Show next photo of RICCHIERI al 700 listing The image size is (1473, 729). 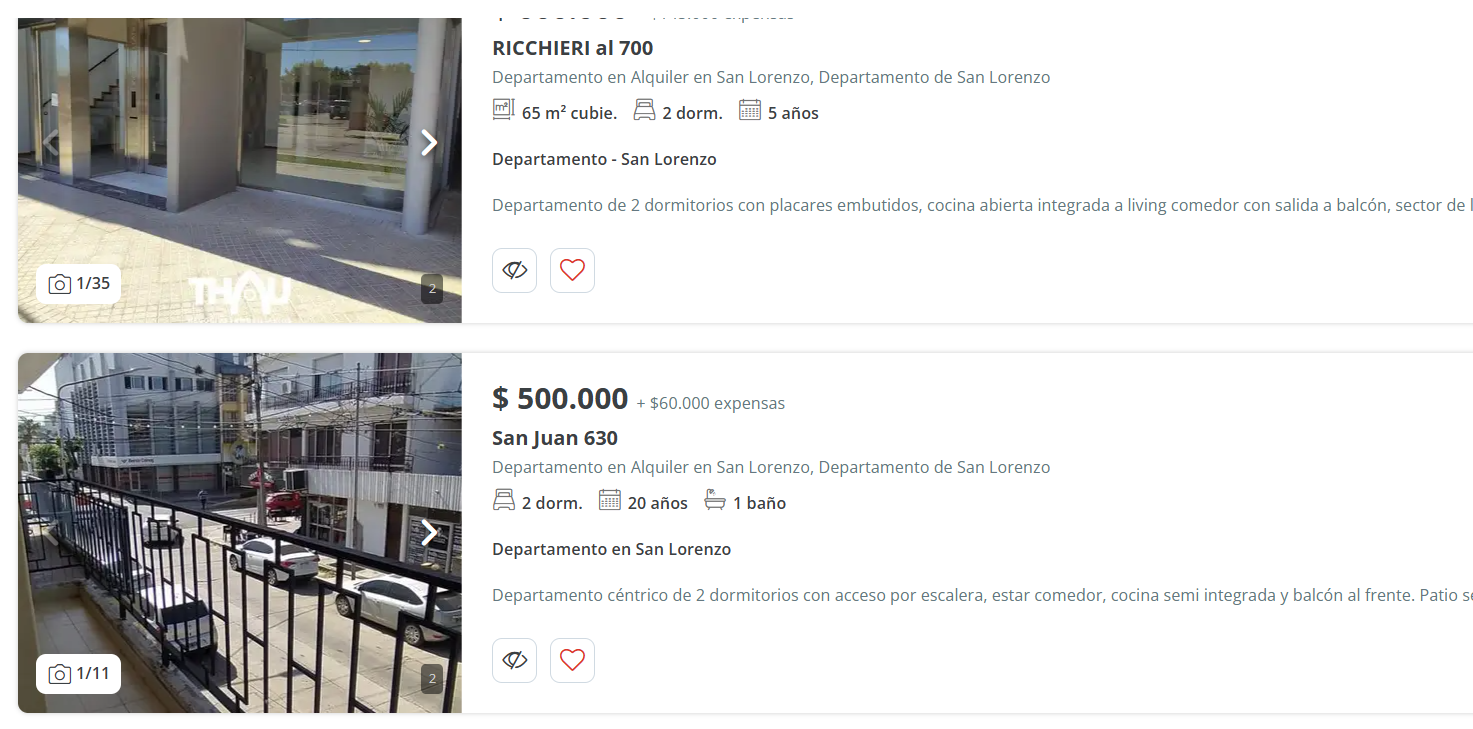click(x=429, y=143)
